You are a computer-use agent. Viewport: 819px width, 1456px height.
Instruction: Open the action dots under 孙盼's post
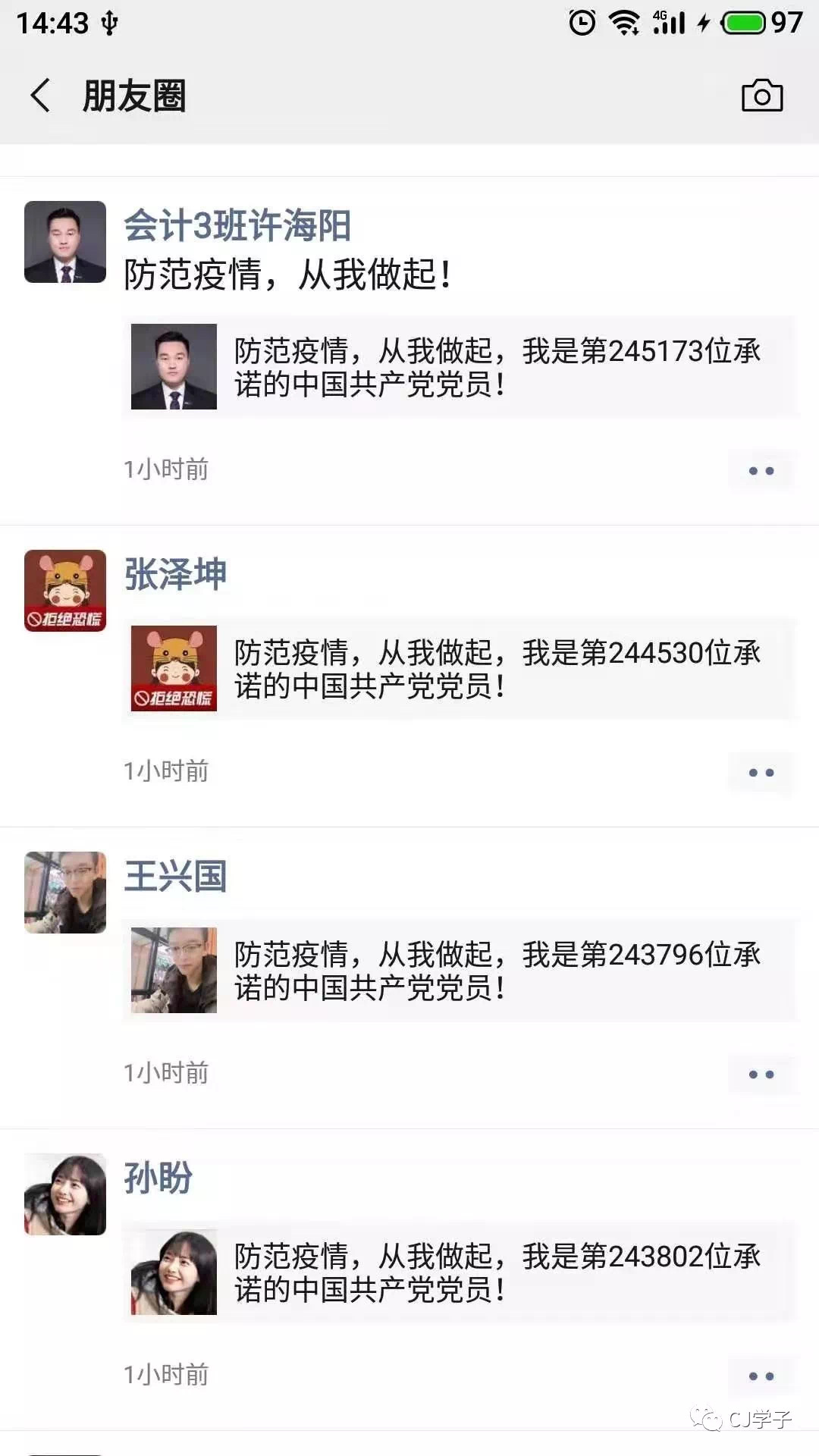coord(761,1376)
